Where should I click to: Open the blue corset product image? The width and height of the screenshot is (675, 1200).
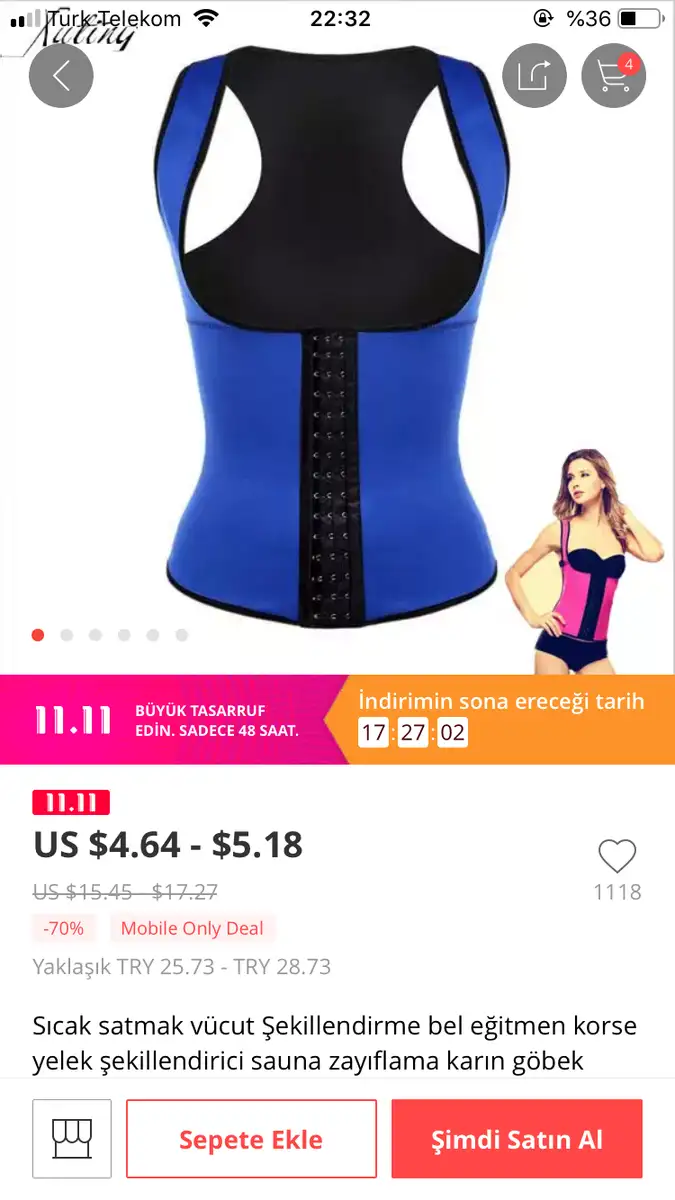pos(330,340)
